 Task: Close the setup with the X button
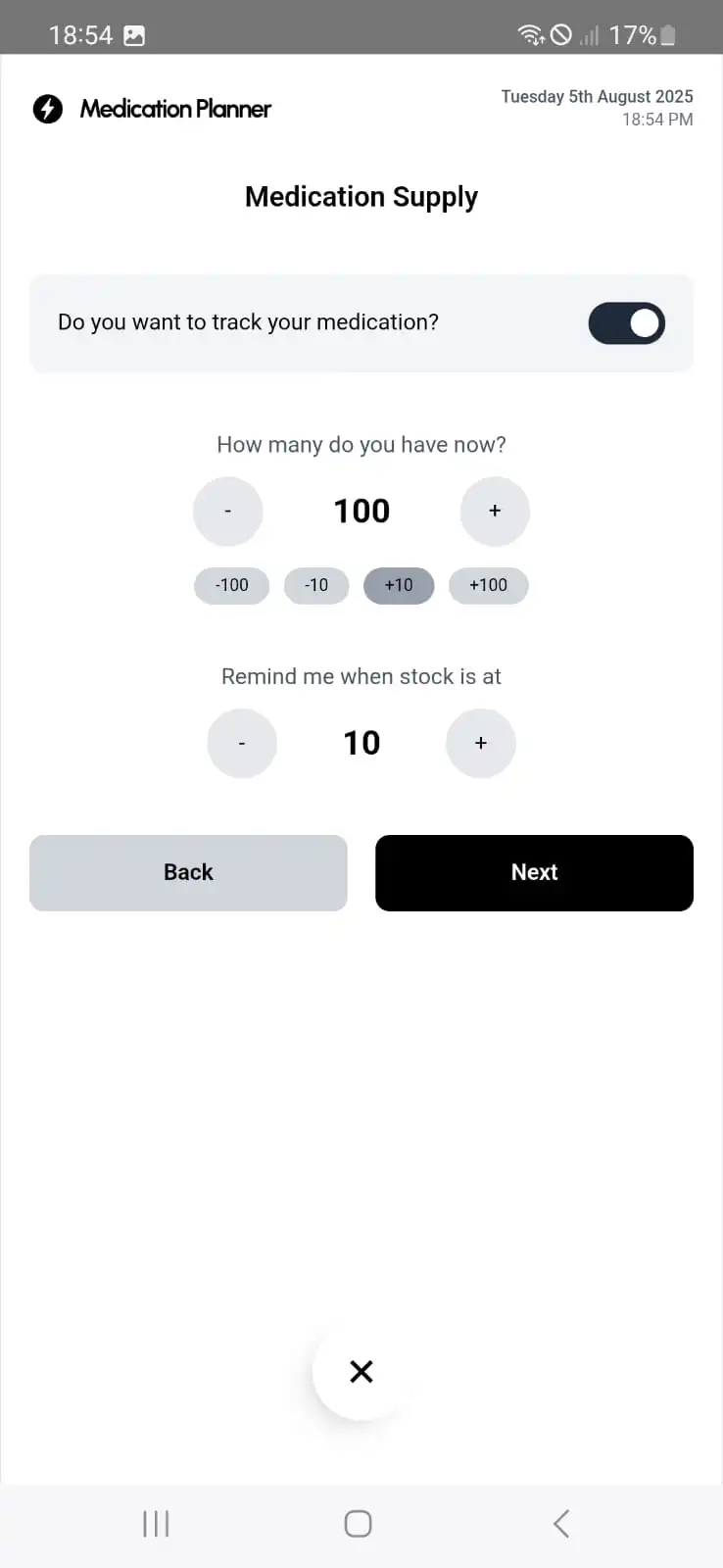coord(361,1372)
